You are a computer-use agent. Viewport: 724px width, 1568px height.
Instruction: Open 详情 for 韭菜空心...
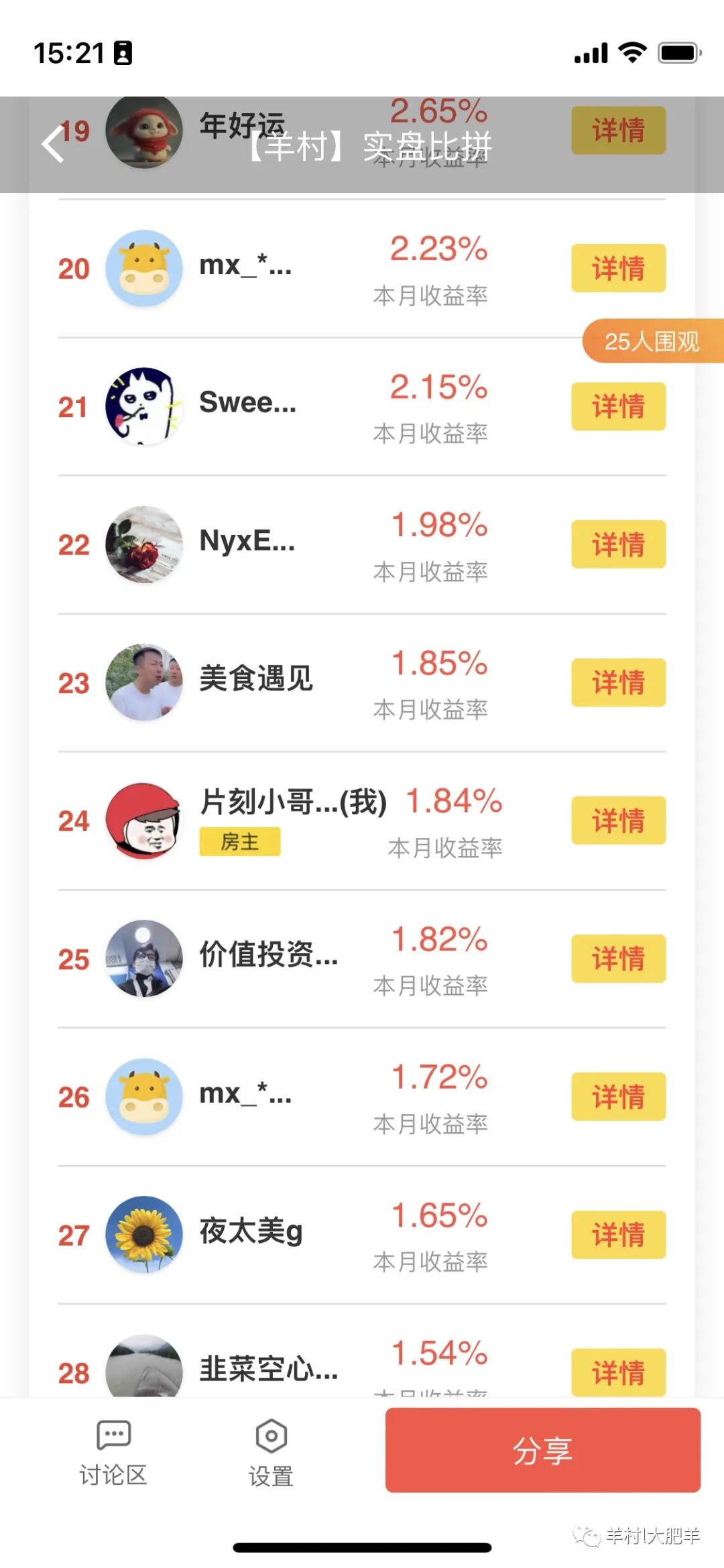click(618, 1372)
